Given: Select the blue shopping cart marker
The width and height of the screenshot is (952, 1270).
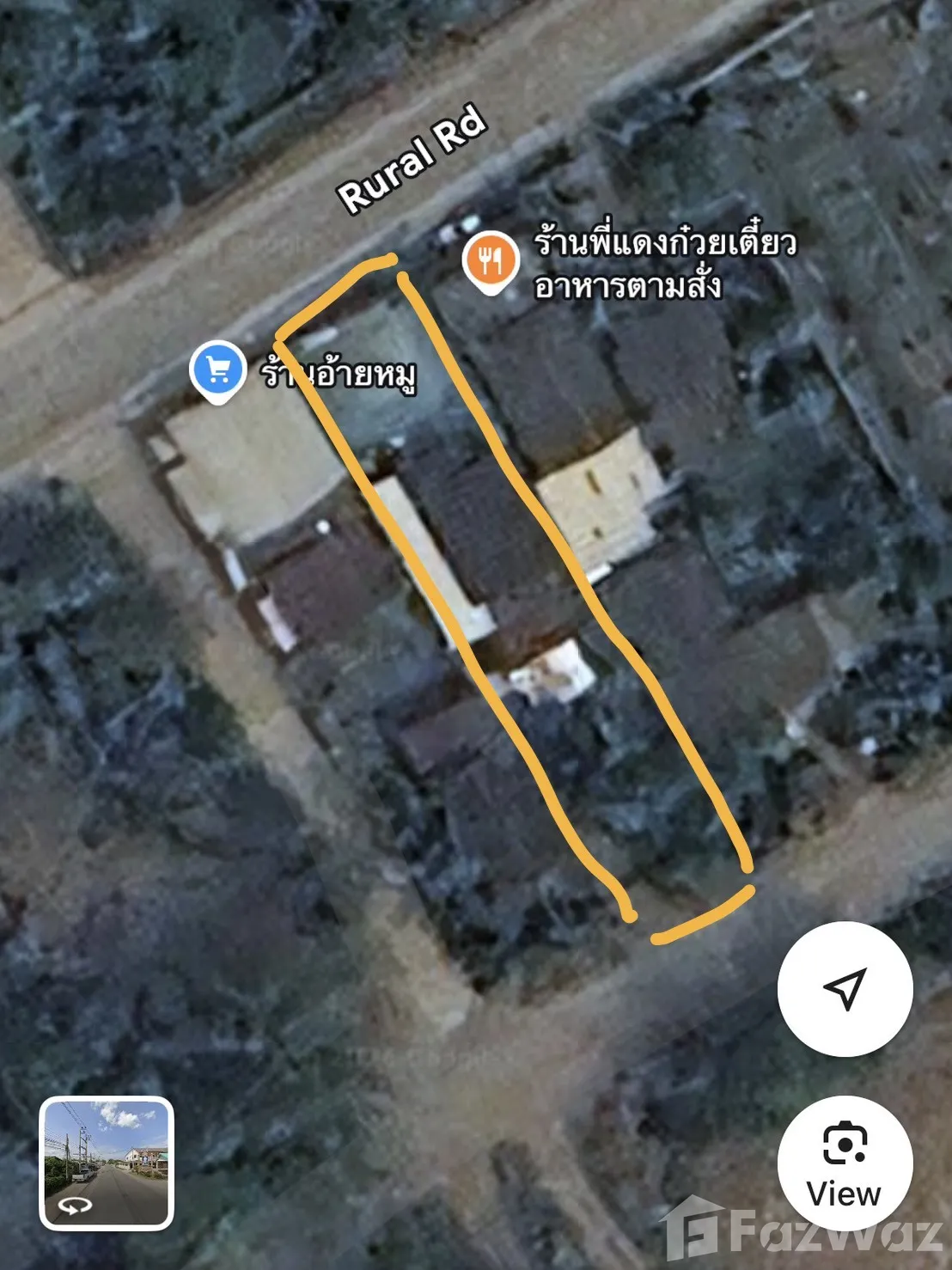Looking at the screenshot, I should pos(218,370).
